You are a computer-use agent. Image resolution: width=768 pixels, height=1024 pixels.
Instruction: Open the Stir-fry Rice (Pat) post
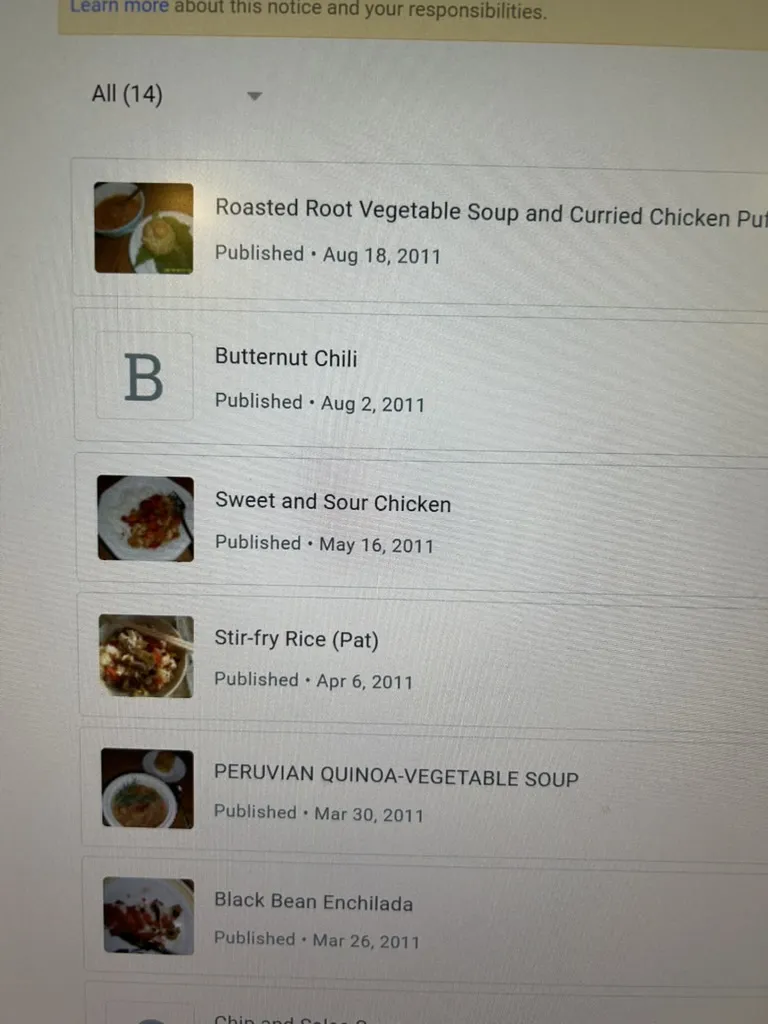pos(296,639)
